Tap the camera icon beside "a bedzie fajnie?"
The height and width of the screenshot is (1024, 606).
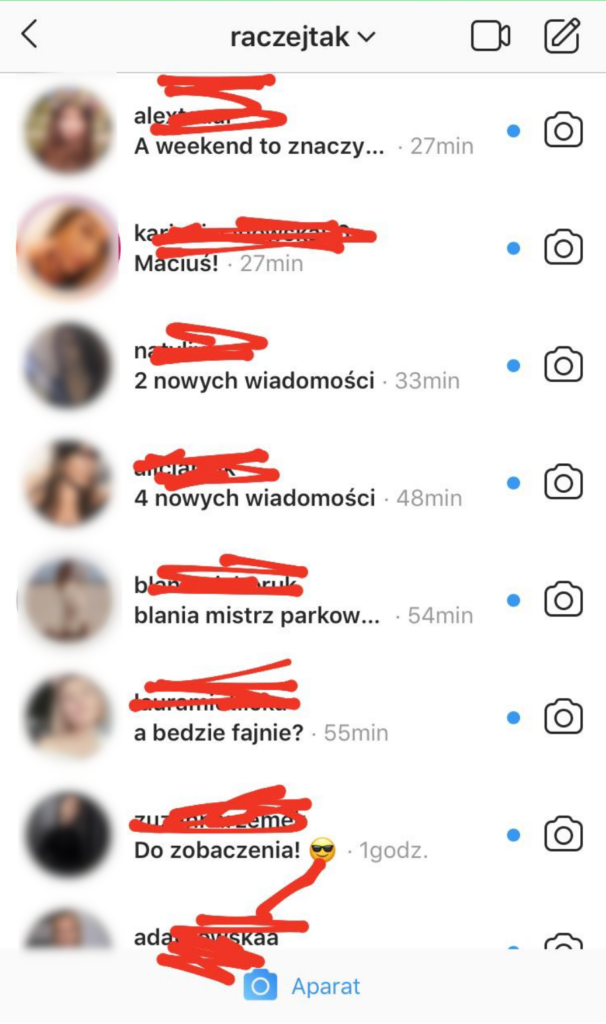(x=563, y=717)
